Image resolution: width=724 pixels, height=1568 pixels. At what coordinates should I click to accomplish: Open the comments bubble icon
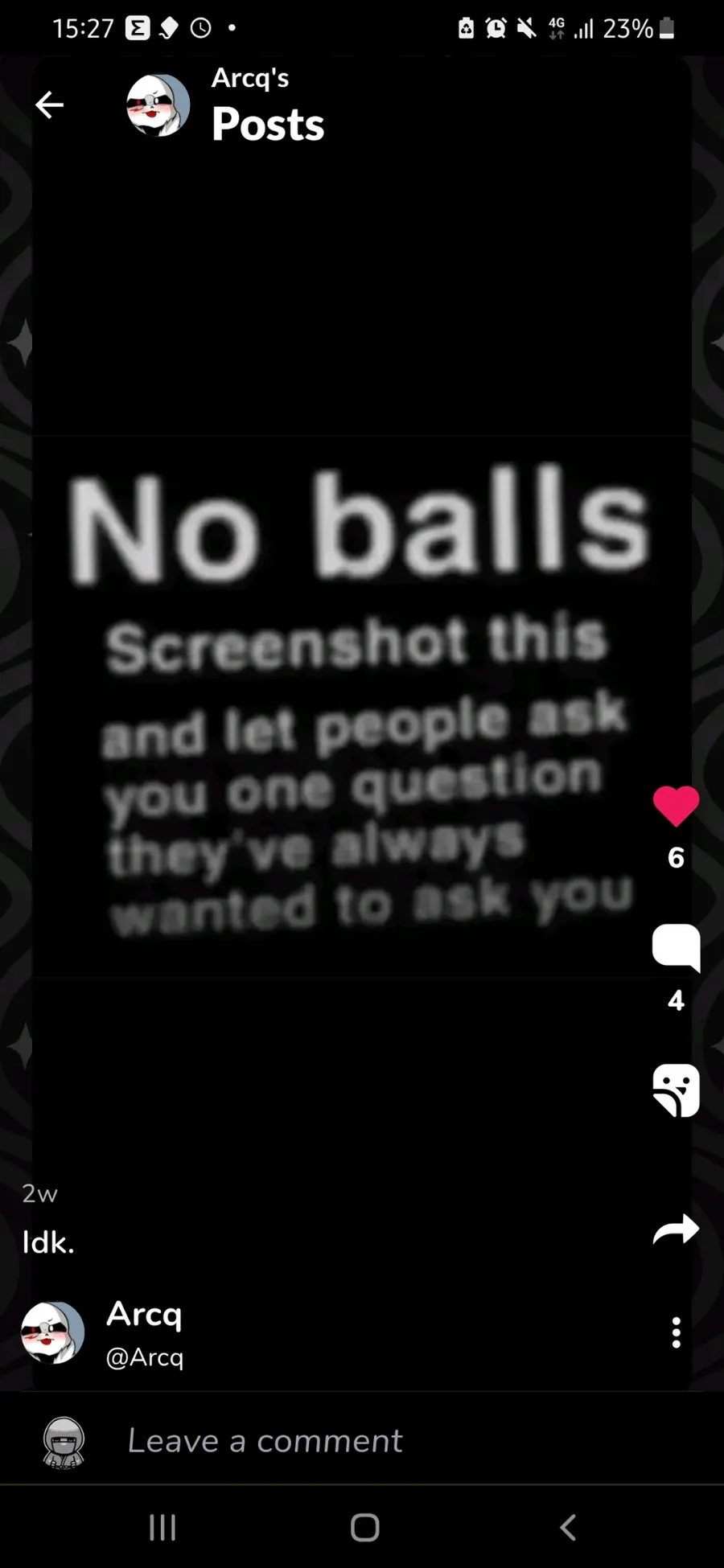tap(676, 948)
